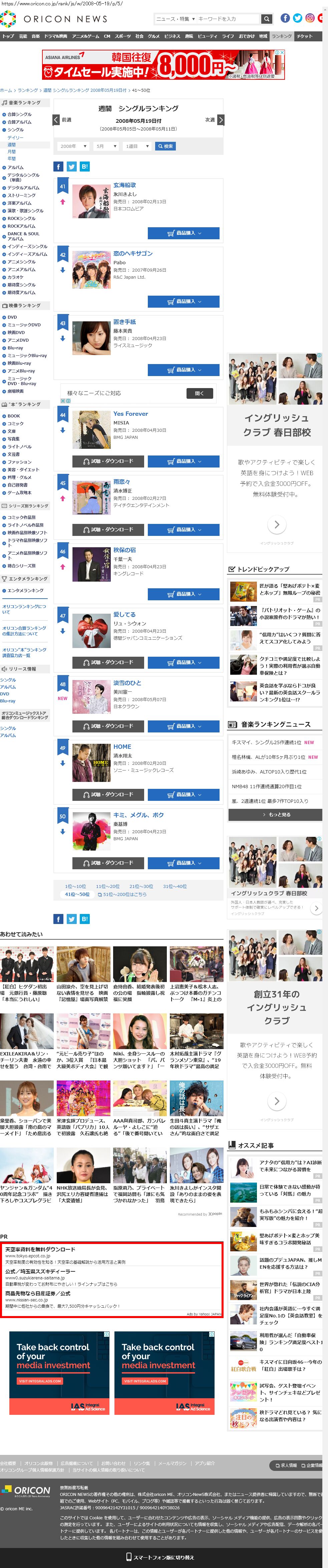
Task: Tap 試聴・ダウンロード for Yes Forever
Action: pos(108,461)
